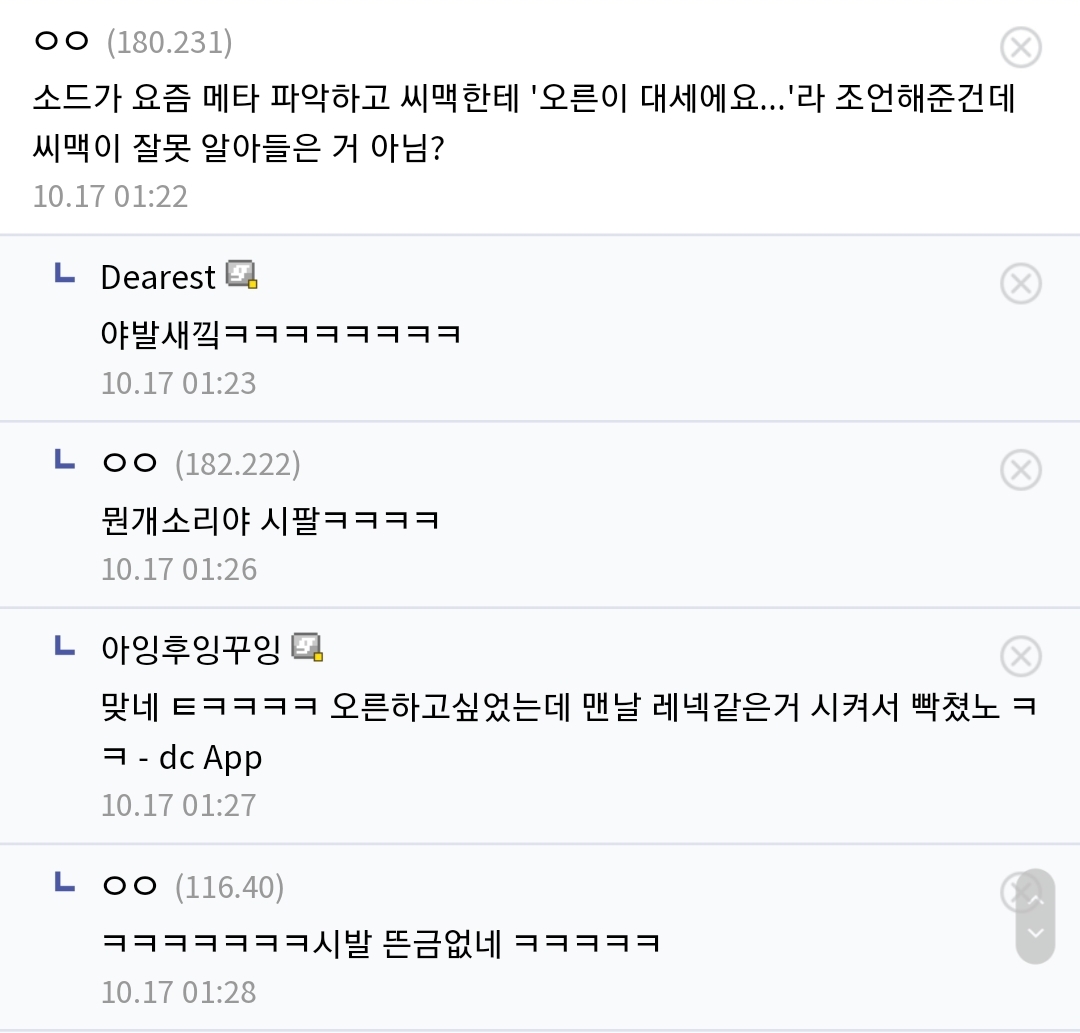1080x1033 pixels.
Task: Delete Dearest's reply comment
Action: coord(1020,284)
